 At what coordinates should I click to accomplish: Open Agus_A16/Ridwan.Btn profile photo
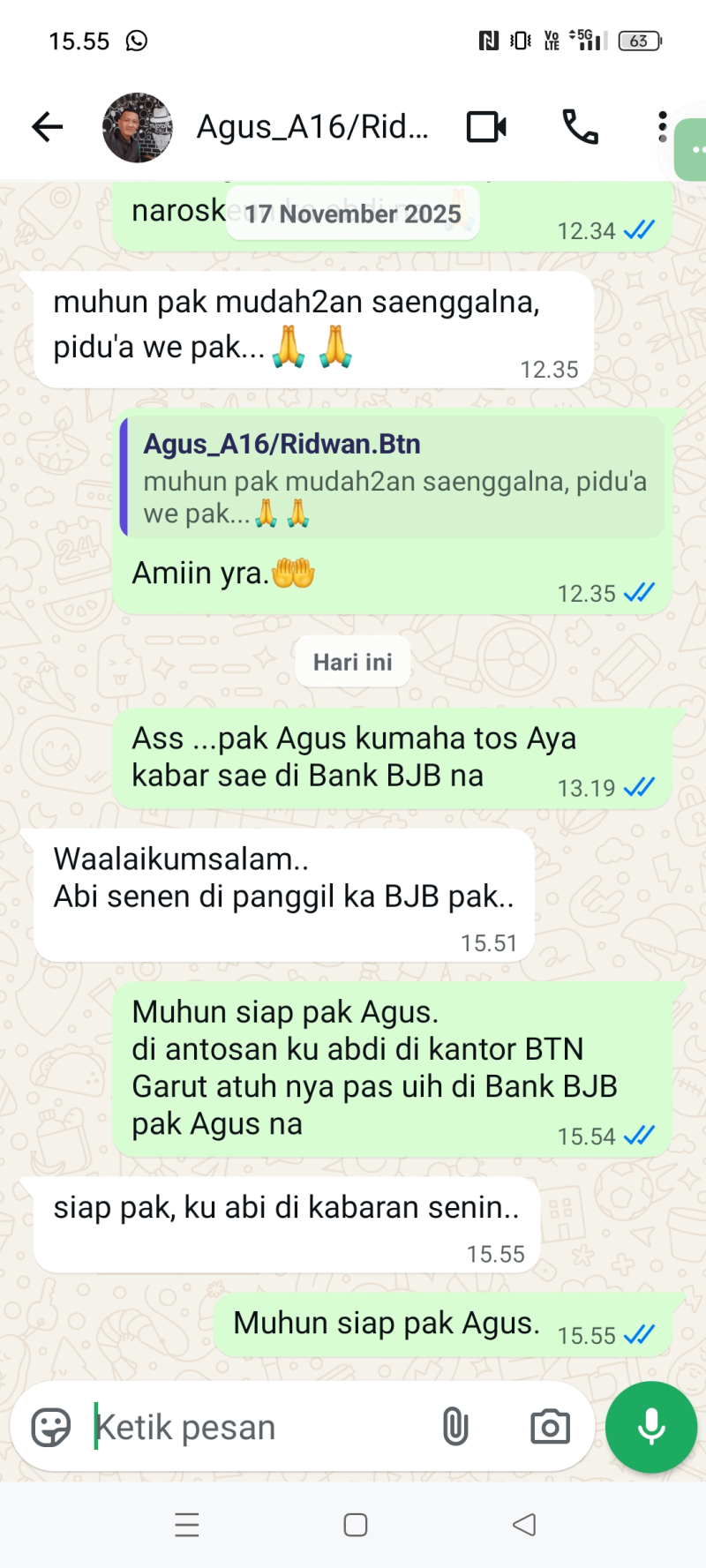pyautogui.click(x=137, y=127)
